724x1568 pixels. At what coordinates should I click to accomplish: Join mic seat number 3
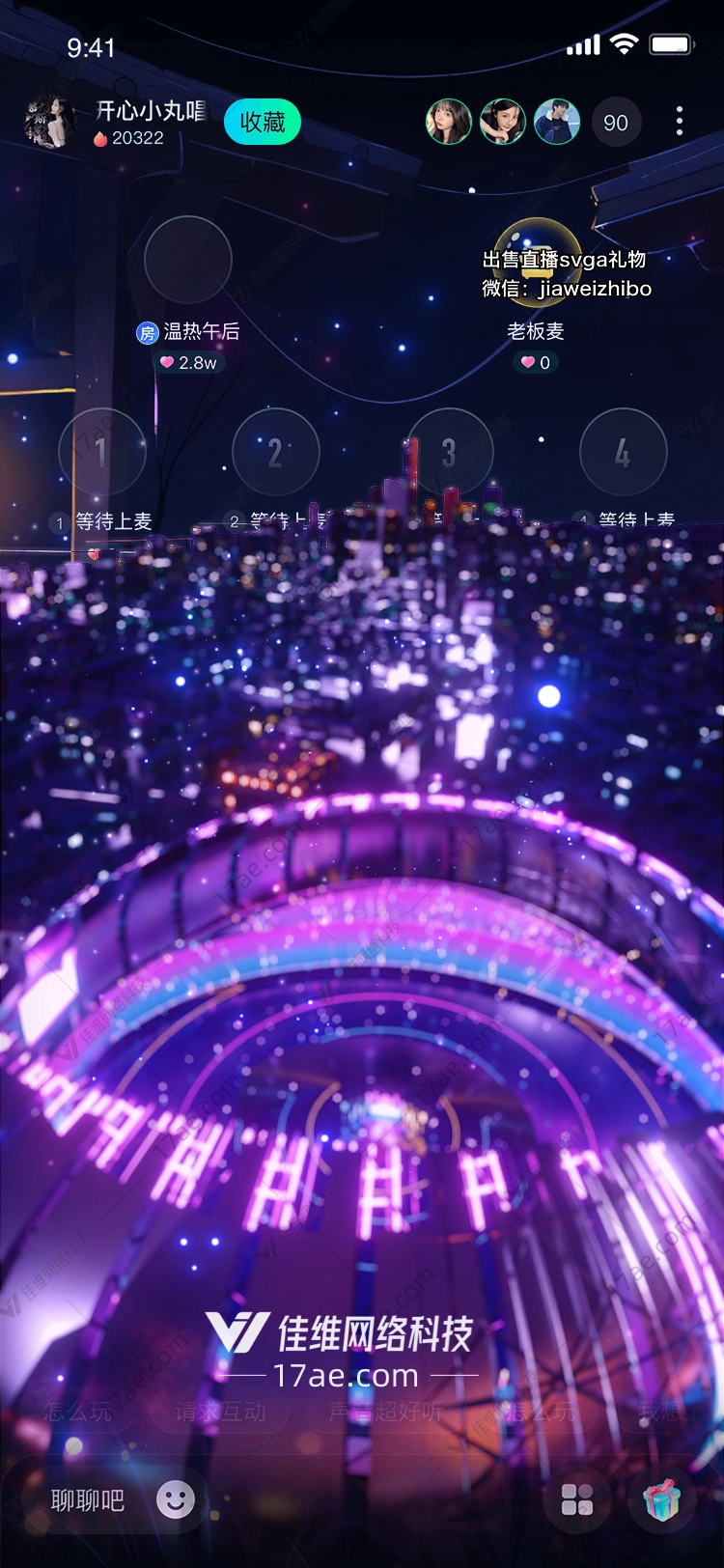(x=450, y=452)
